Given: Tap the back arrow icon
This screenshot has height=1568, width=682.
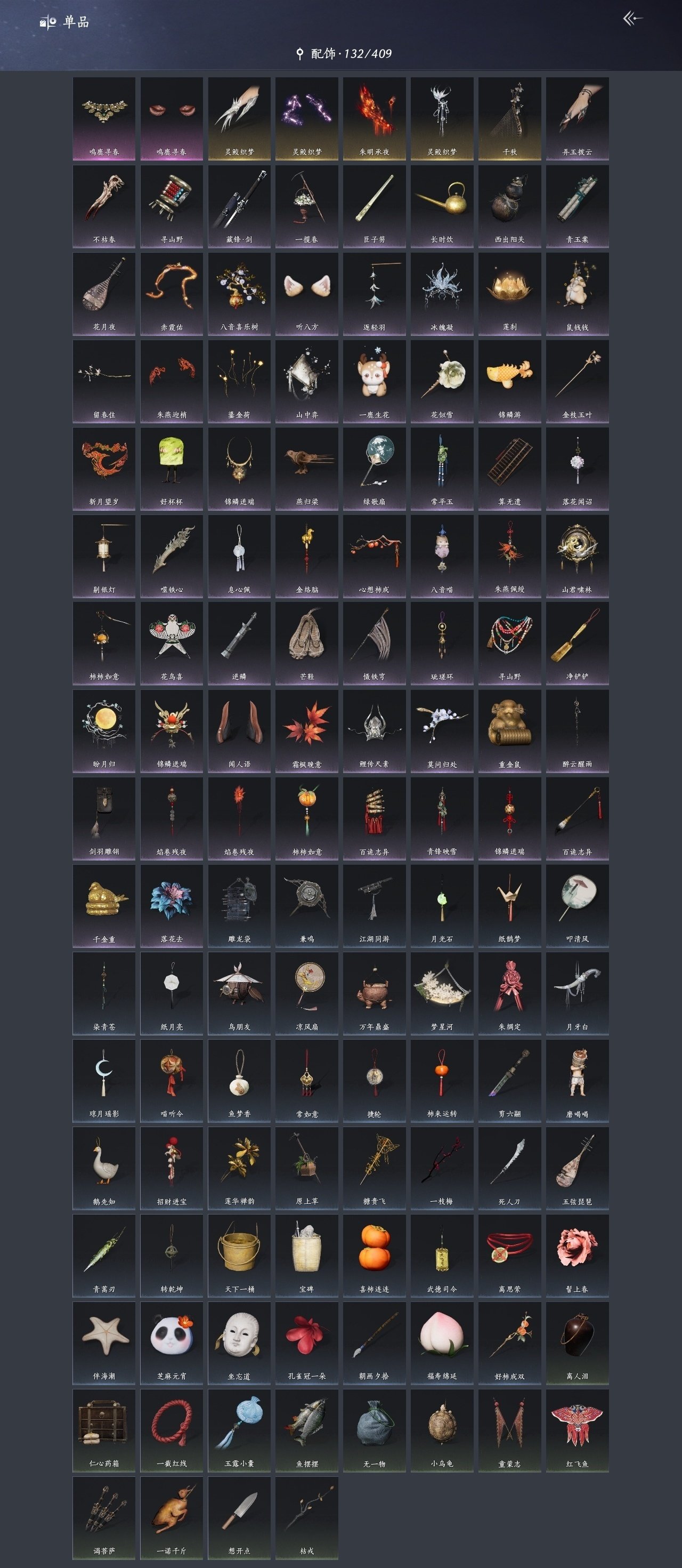Looking at the screenshot, I should point(633,19).
